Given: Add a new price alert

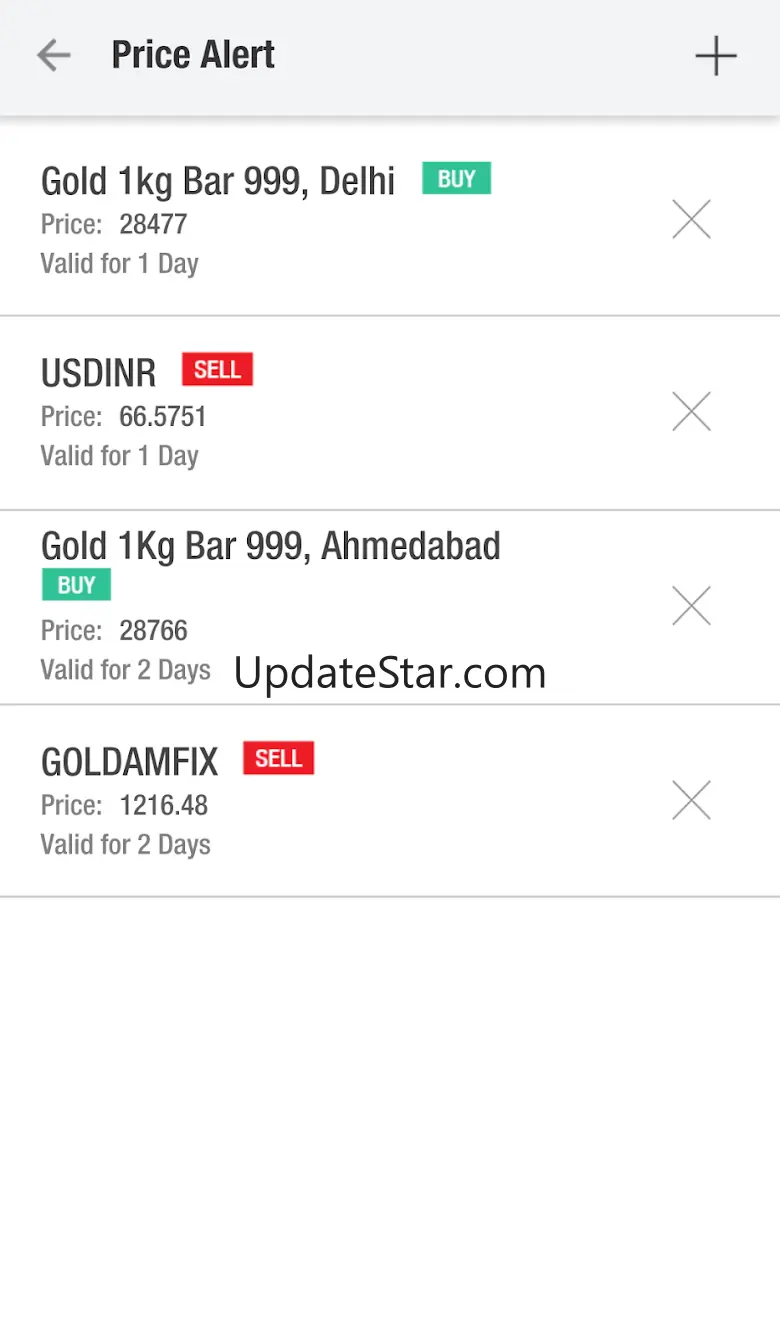Looking at the screenshot, I should (x=716, y=56).
